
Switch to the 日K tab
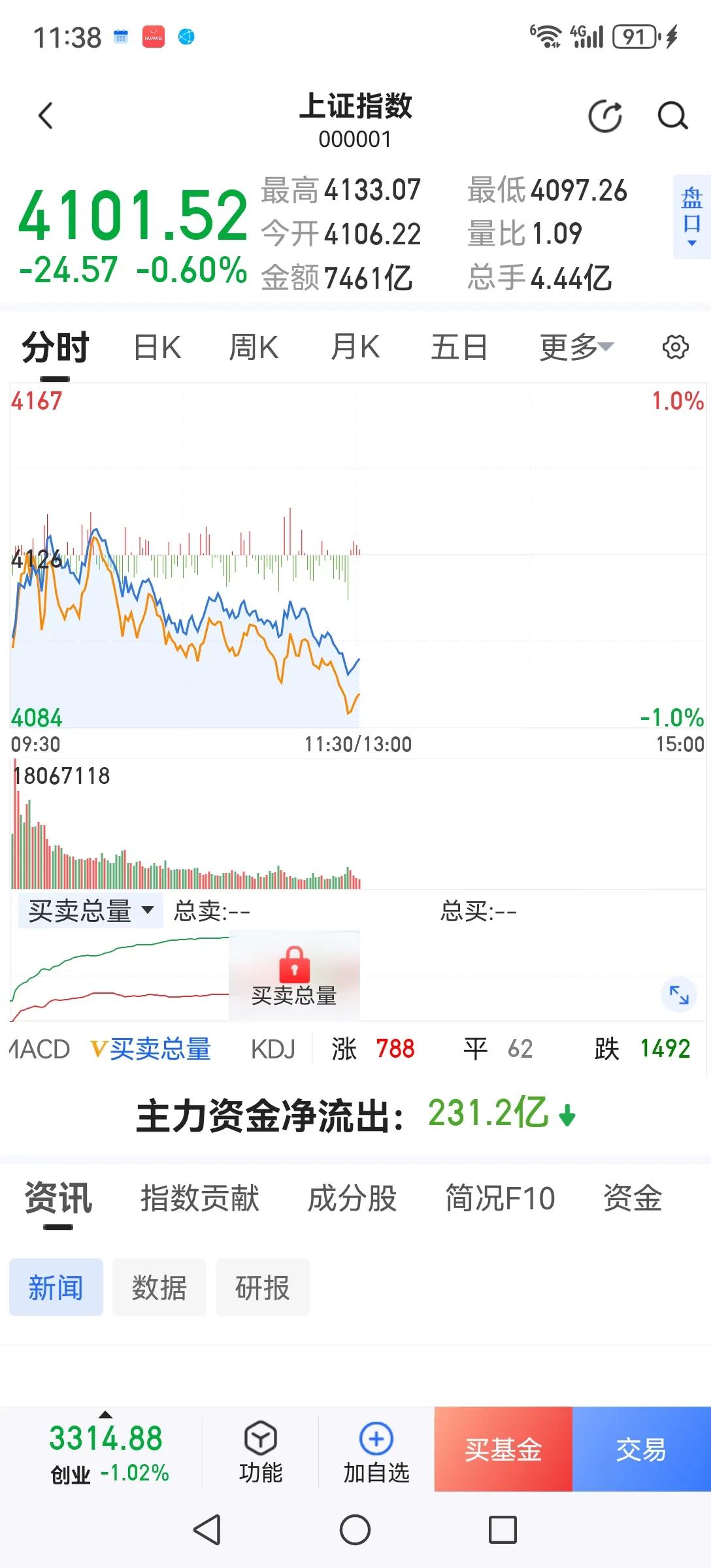pos(156,347)
